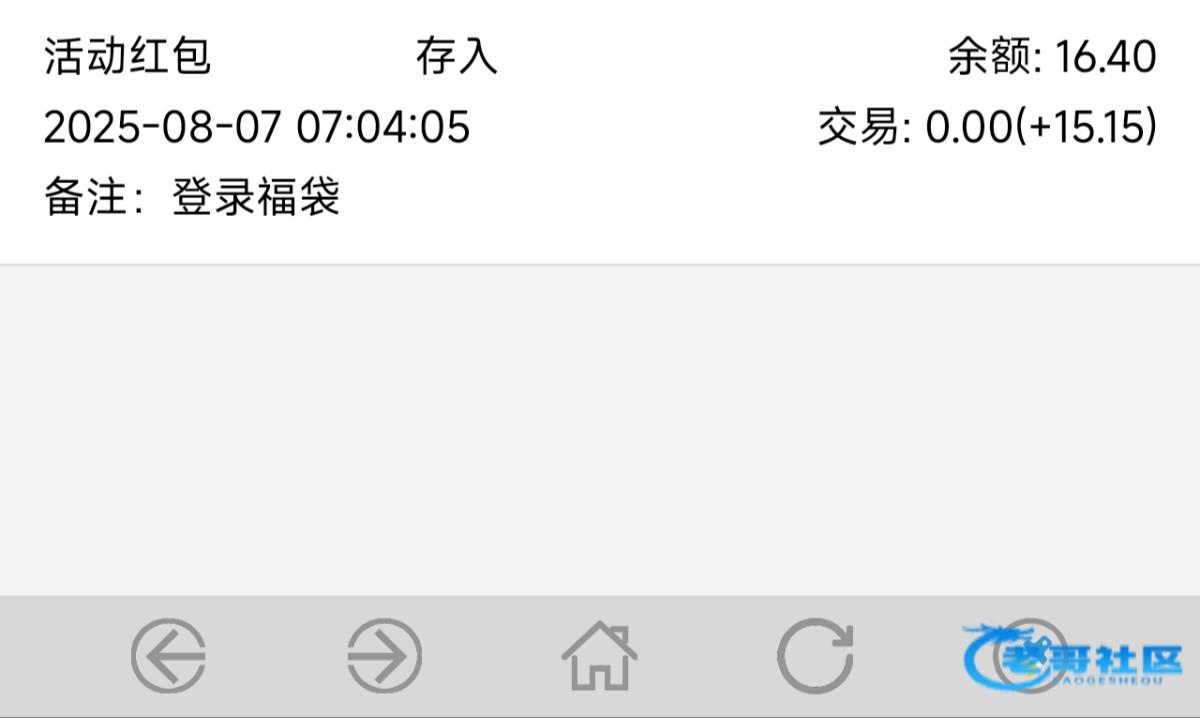Screen dimensions: 1200x718
Task: Refresh the transaction records page
Action: tap(815, 656)
